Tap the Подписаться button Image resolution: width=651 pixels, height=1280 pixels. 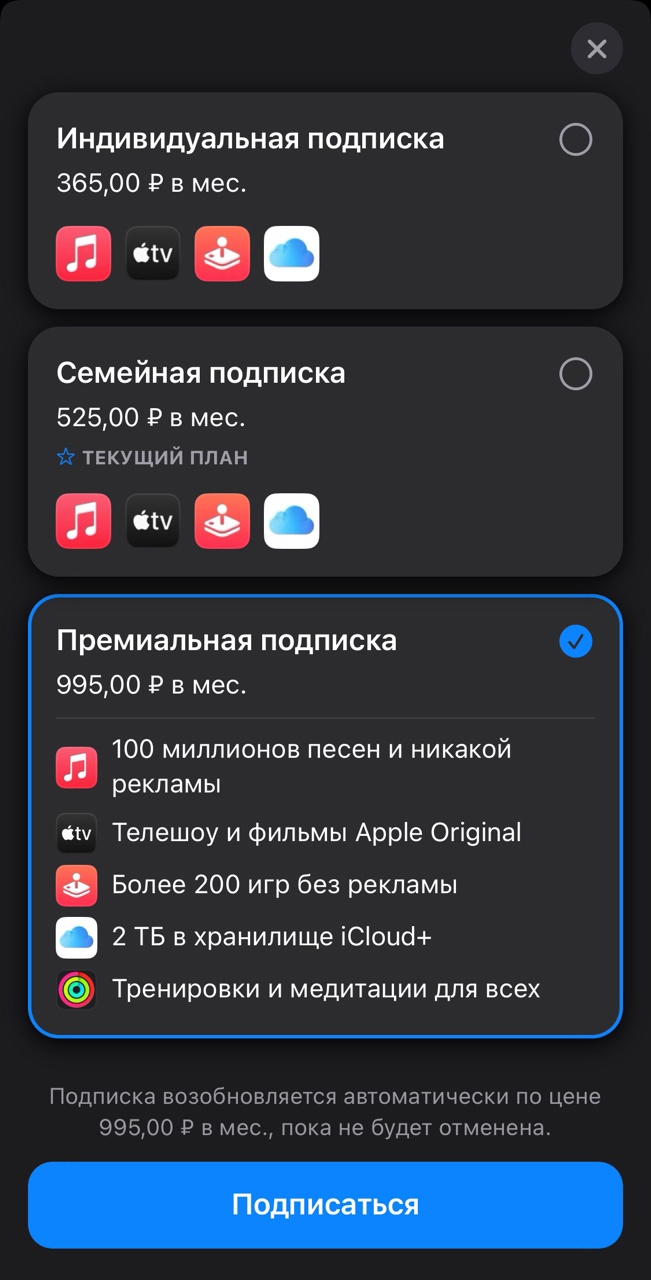(325, 1205)
